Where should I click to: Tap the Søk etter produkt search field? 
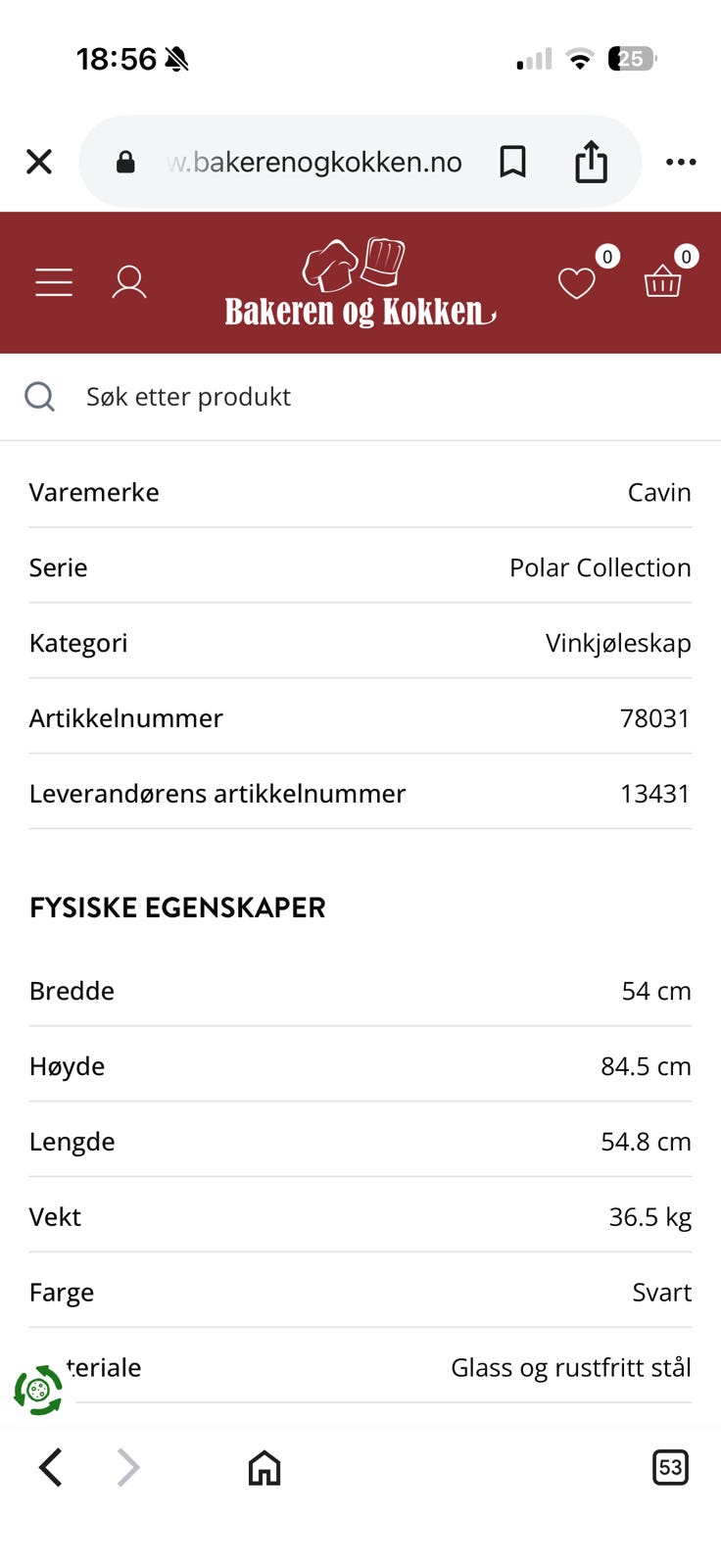tap(189, 396)
